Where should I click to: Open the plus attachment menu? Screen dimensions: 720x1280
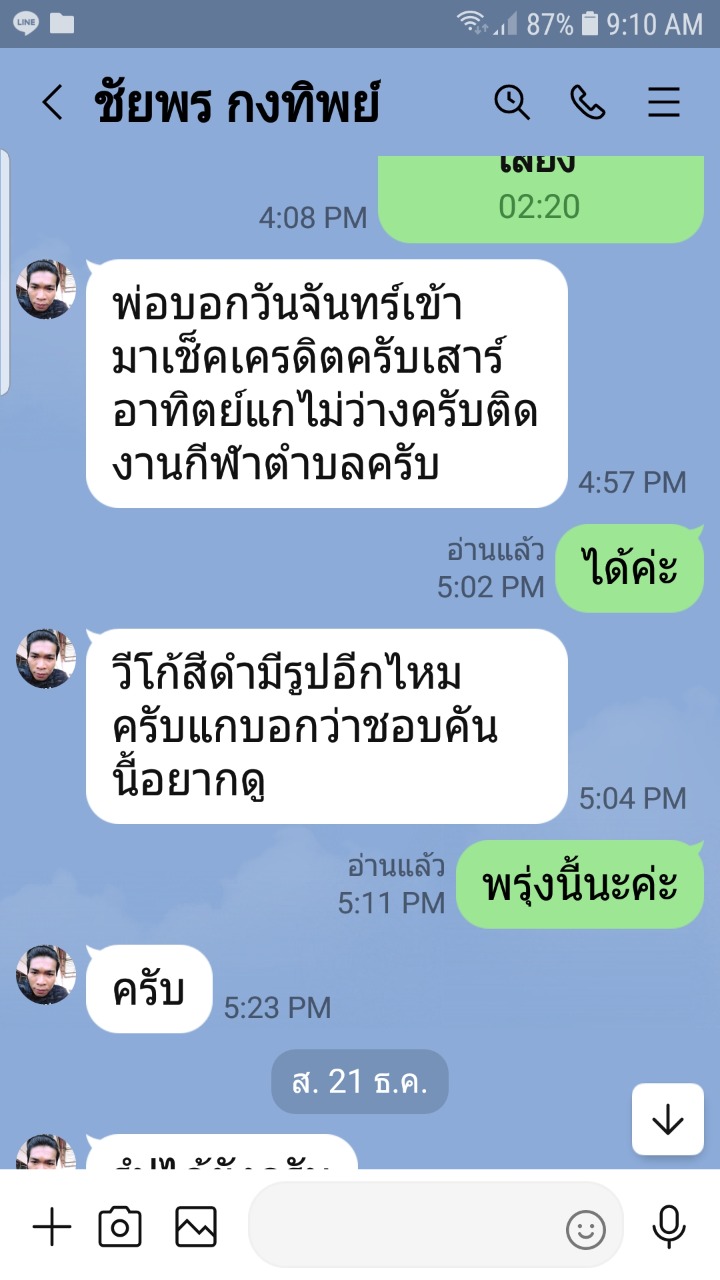coord(52,1227)
